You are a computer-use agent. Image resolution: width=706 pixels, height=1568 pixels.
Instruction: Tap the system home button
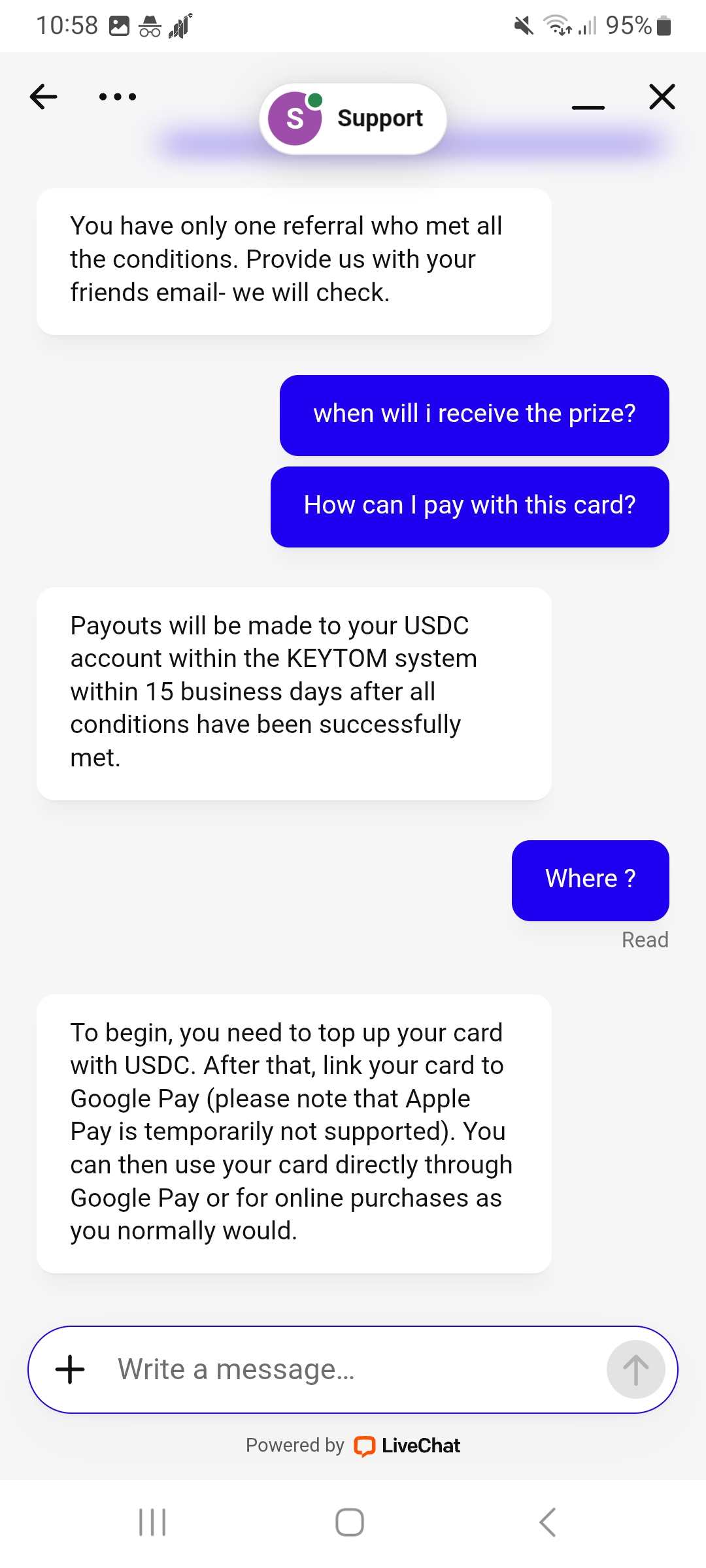[x=350, y=1522]
